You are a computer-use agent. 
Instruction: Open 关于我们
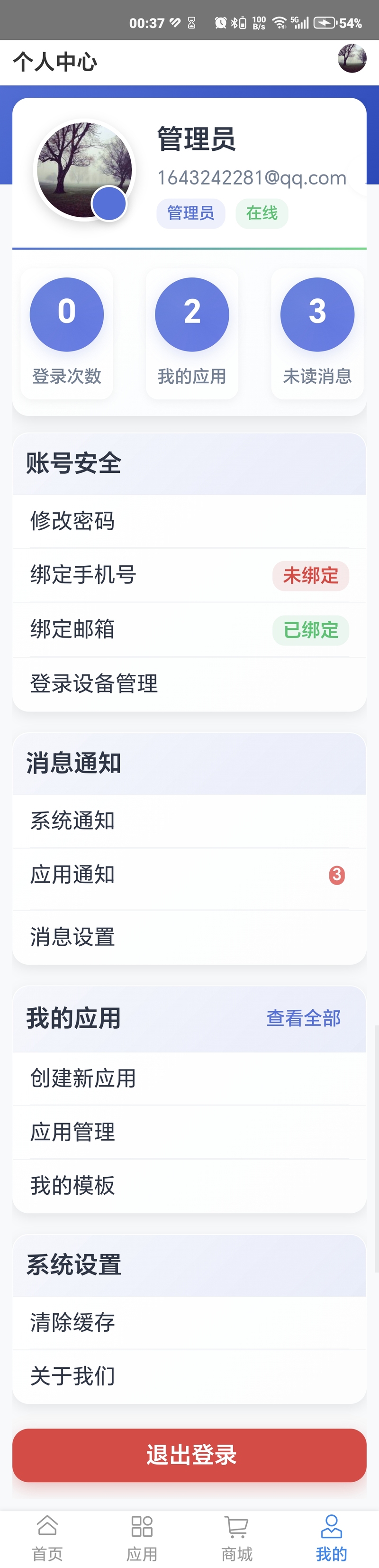click(x=189, y=1376)
